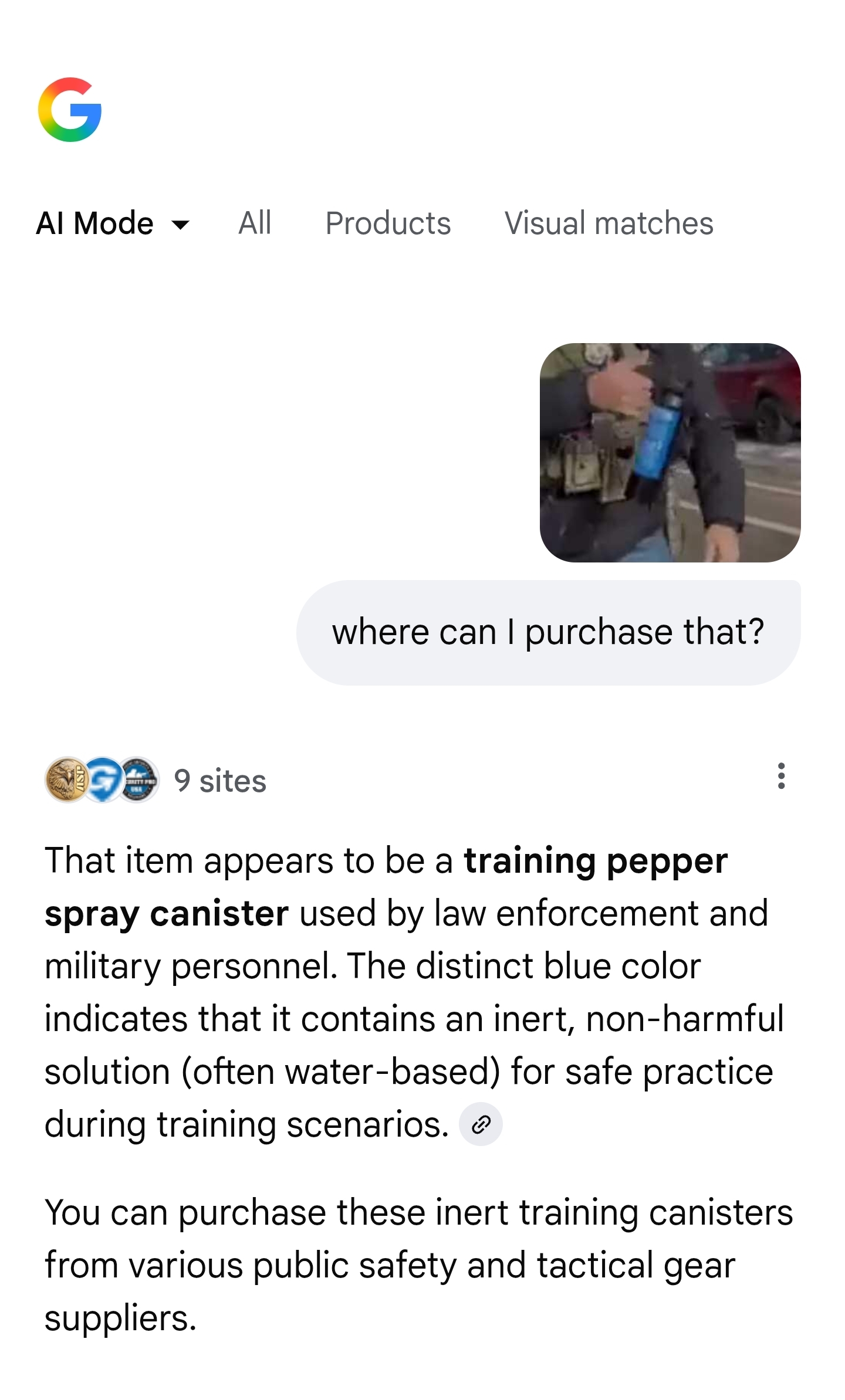Tap the Google logo

(x=70, y=110)
